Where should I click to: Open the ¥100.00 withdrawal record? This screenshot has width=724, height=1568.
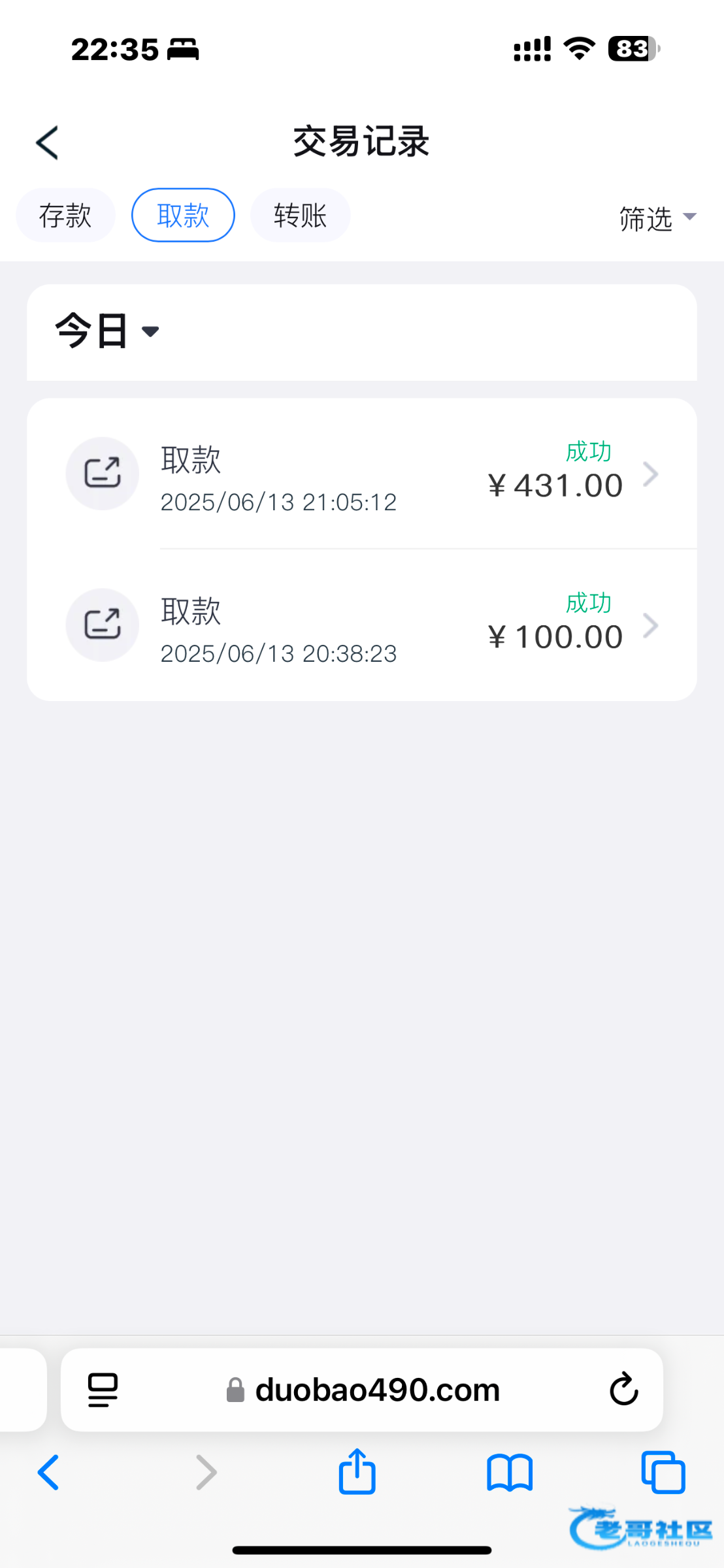coord(362,625)
